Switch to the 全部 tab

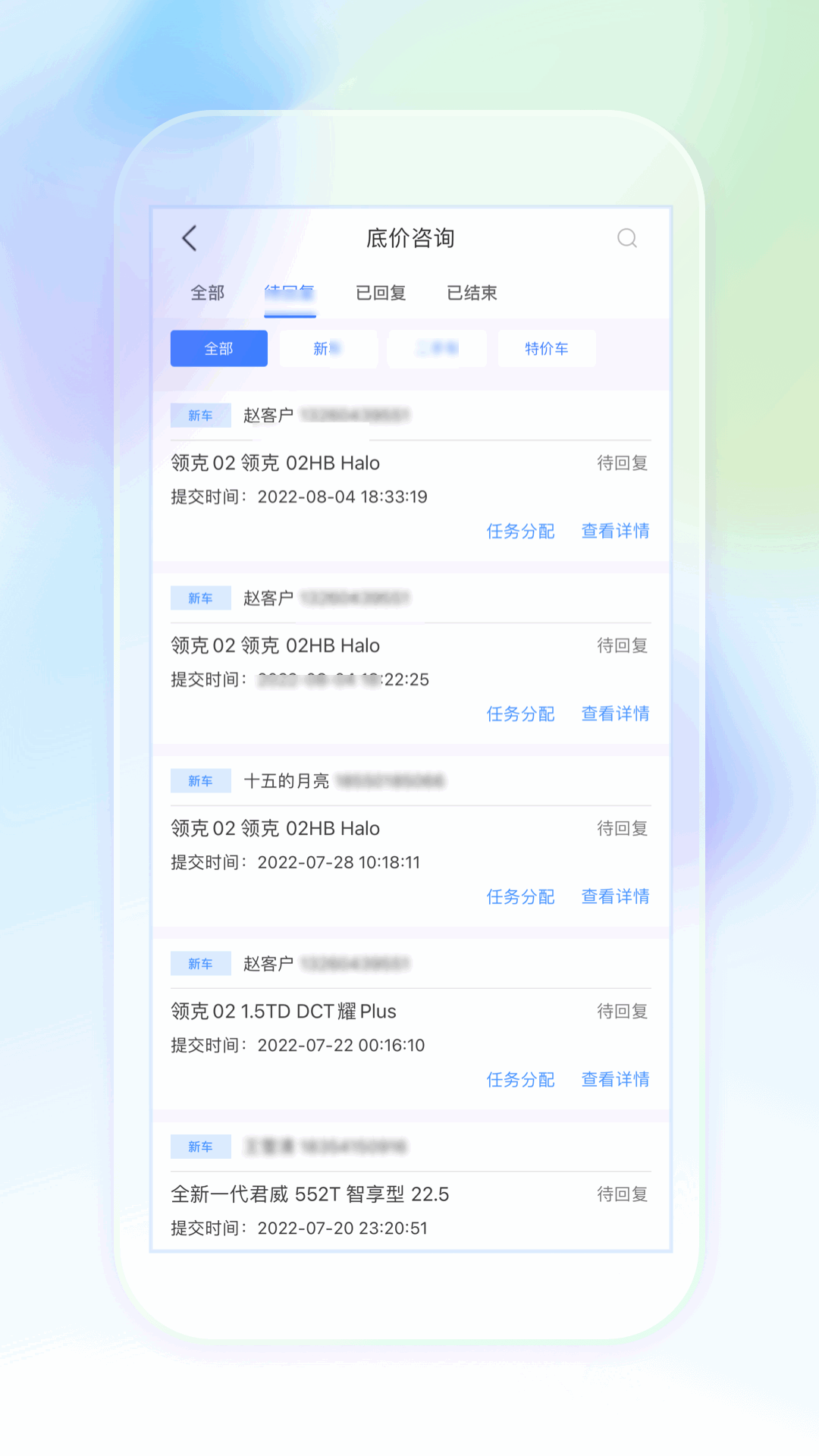tap(206, 293)
